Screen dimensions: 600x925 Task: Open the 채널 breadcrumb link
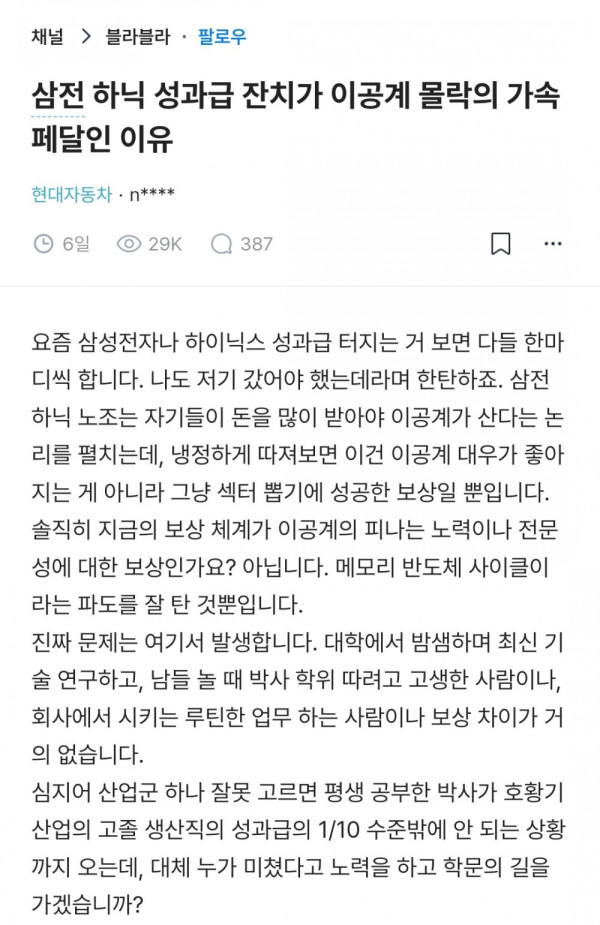point(47,37)
